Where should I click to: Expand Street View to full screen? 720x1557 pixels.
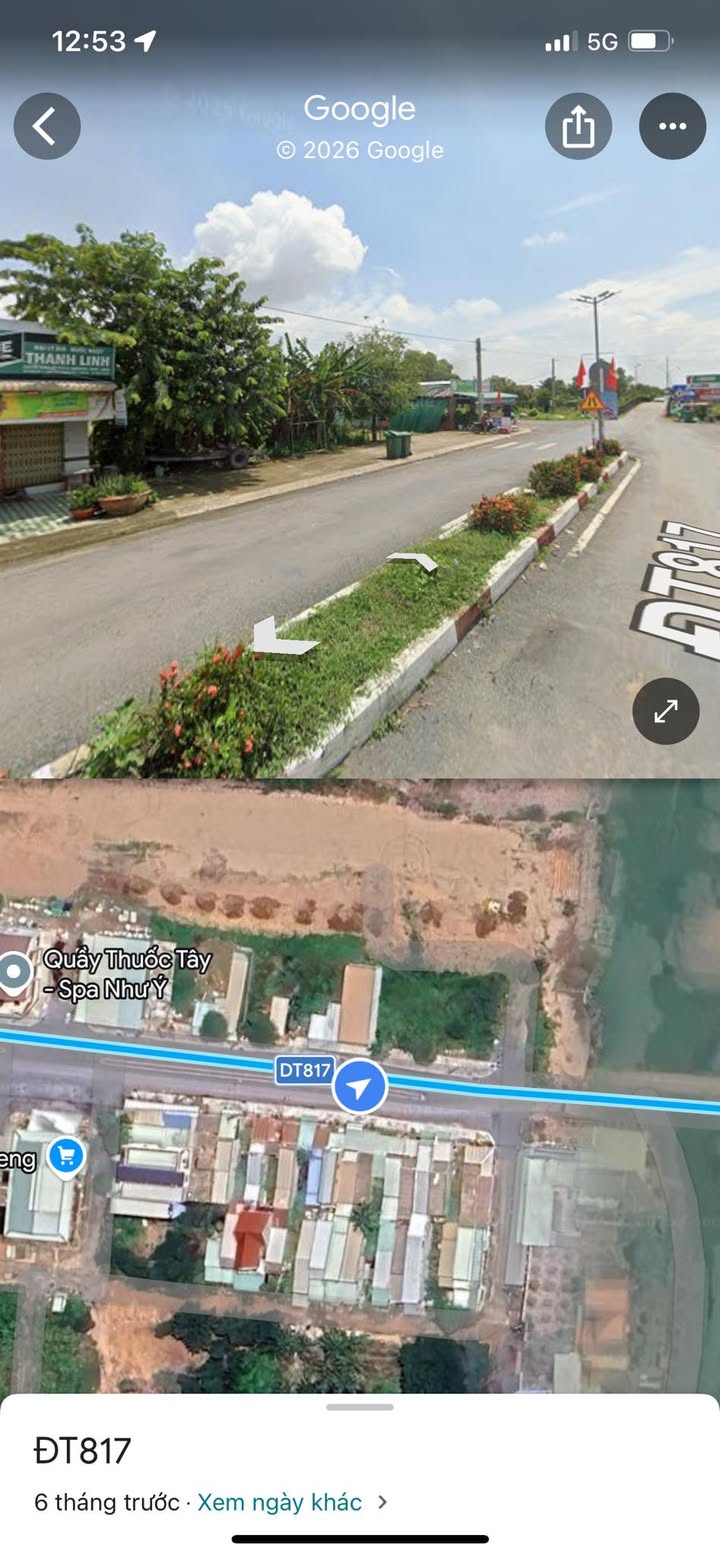[665, 711]
